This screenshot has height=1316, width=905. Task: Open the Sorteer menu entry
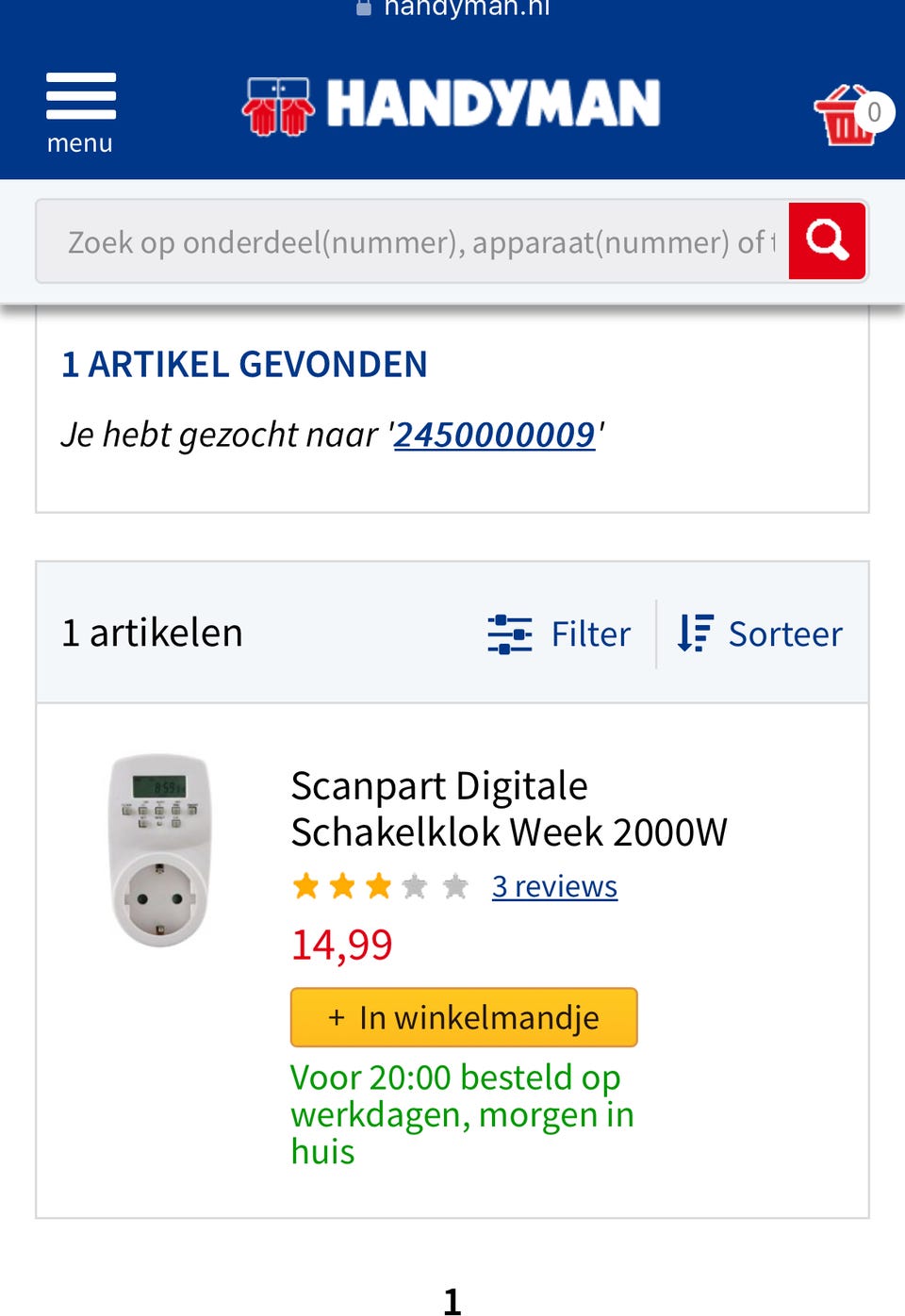point(786,633)
